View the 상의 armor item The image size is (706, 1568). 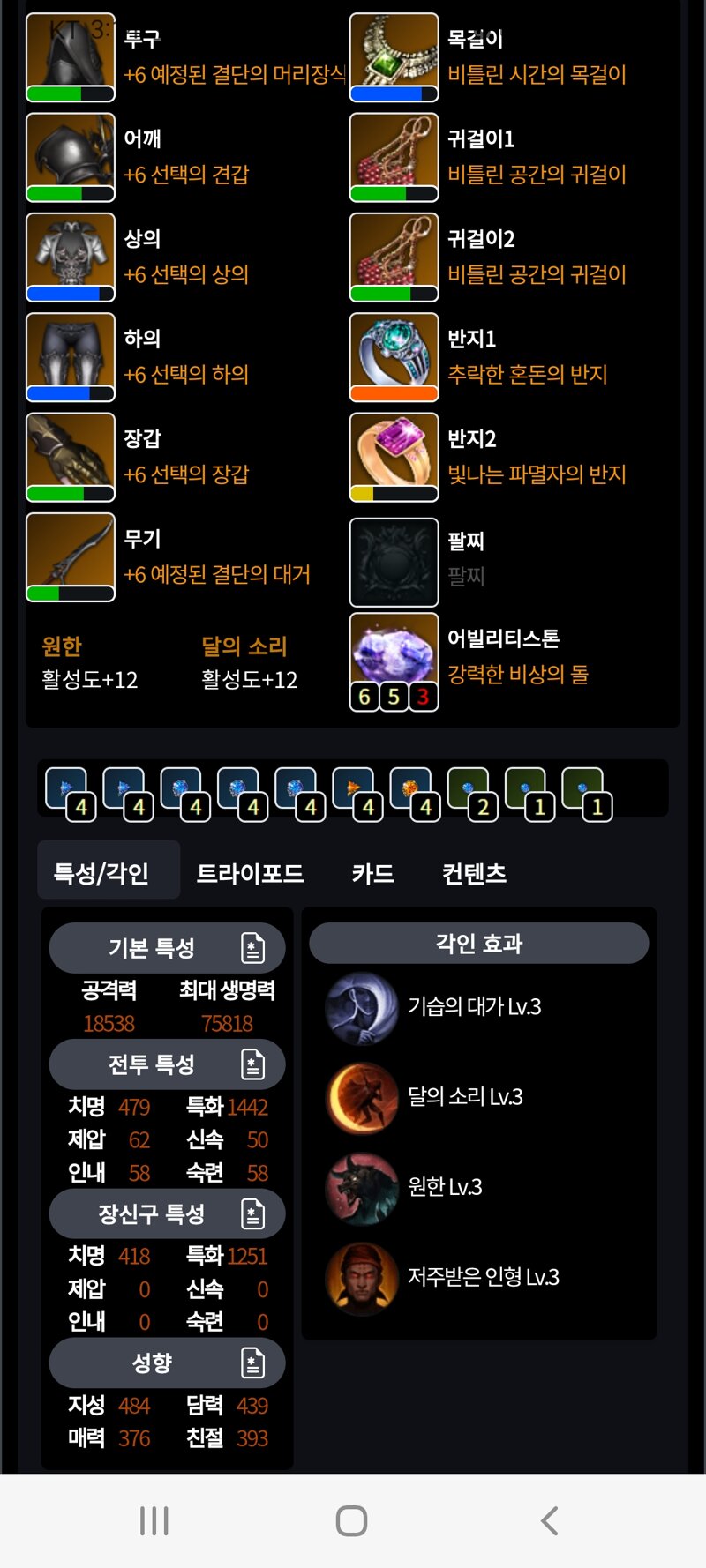[71, 257]
